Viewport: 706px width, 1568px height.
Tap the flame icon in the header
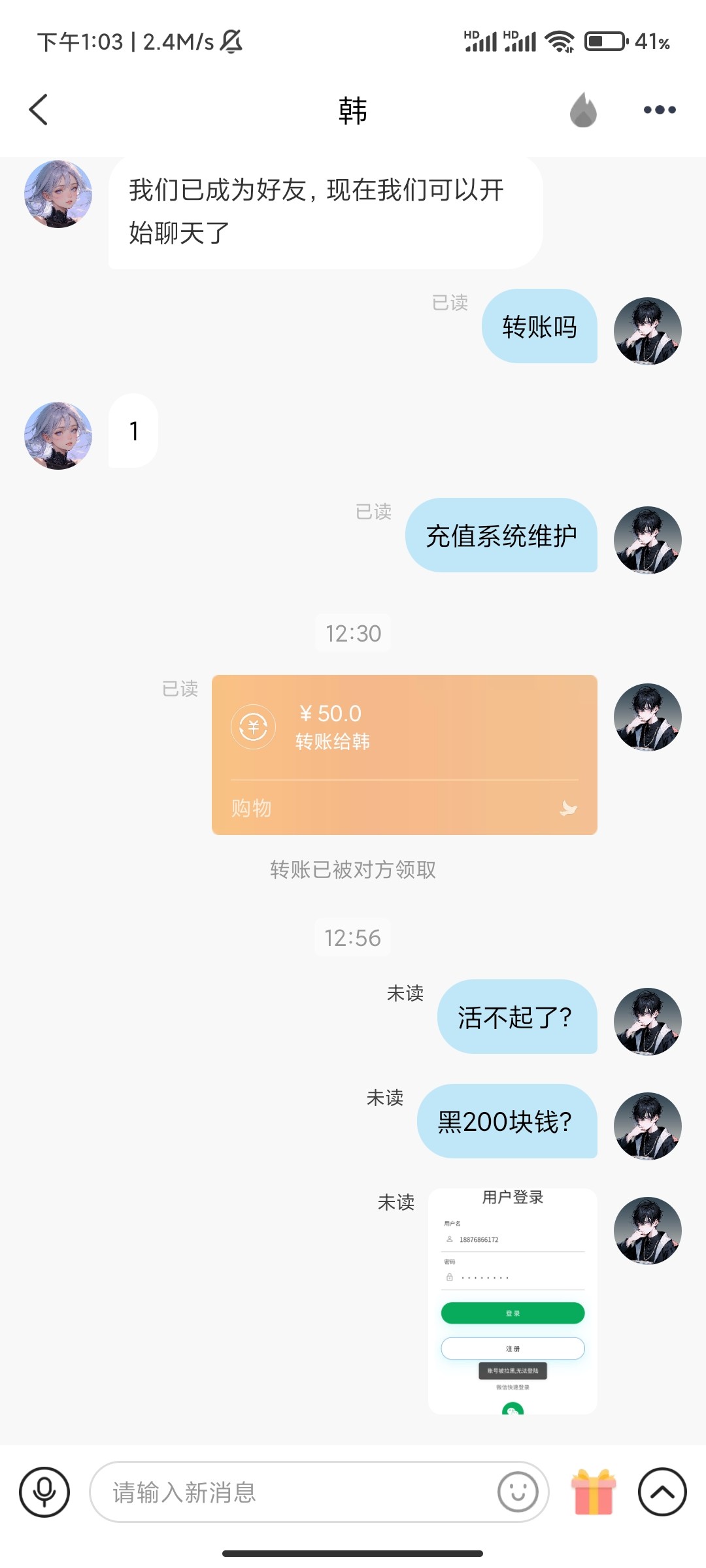pos(583,110)
